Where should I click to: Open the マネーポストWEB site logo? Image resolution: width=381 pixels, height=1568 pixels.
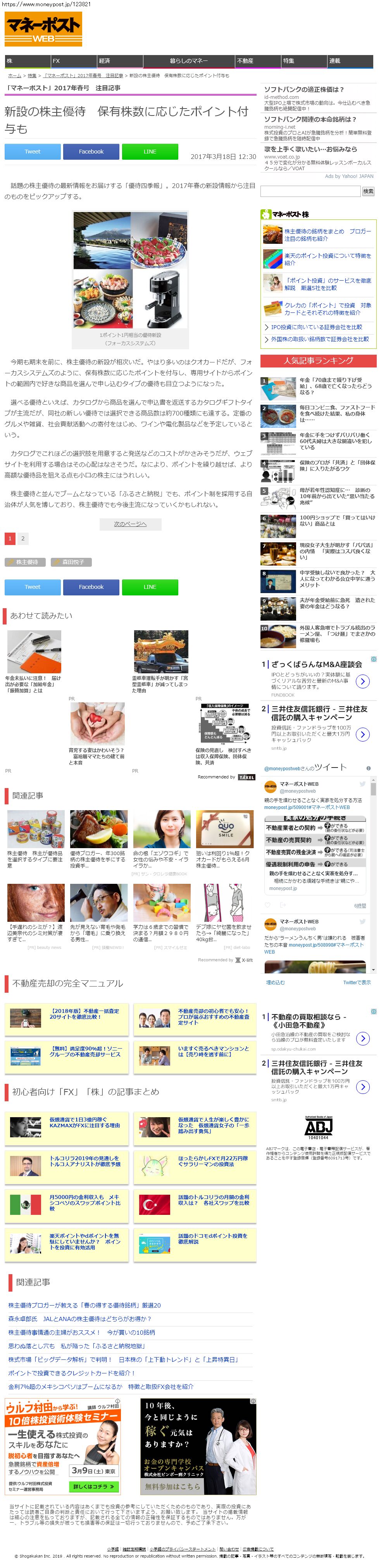point(43,29)
